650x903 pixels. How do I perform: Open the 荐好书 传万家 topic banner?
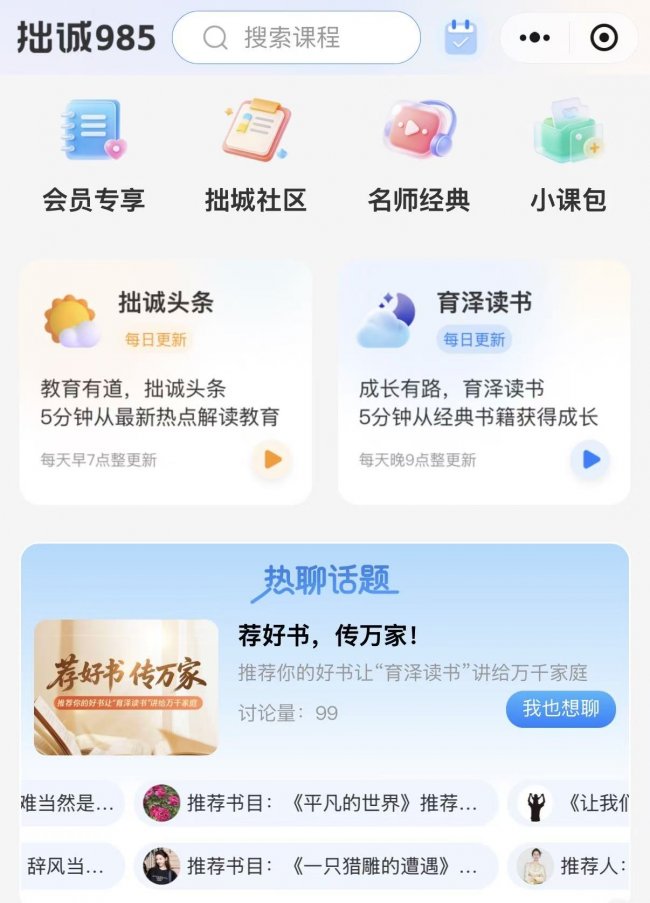126,687
